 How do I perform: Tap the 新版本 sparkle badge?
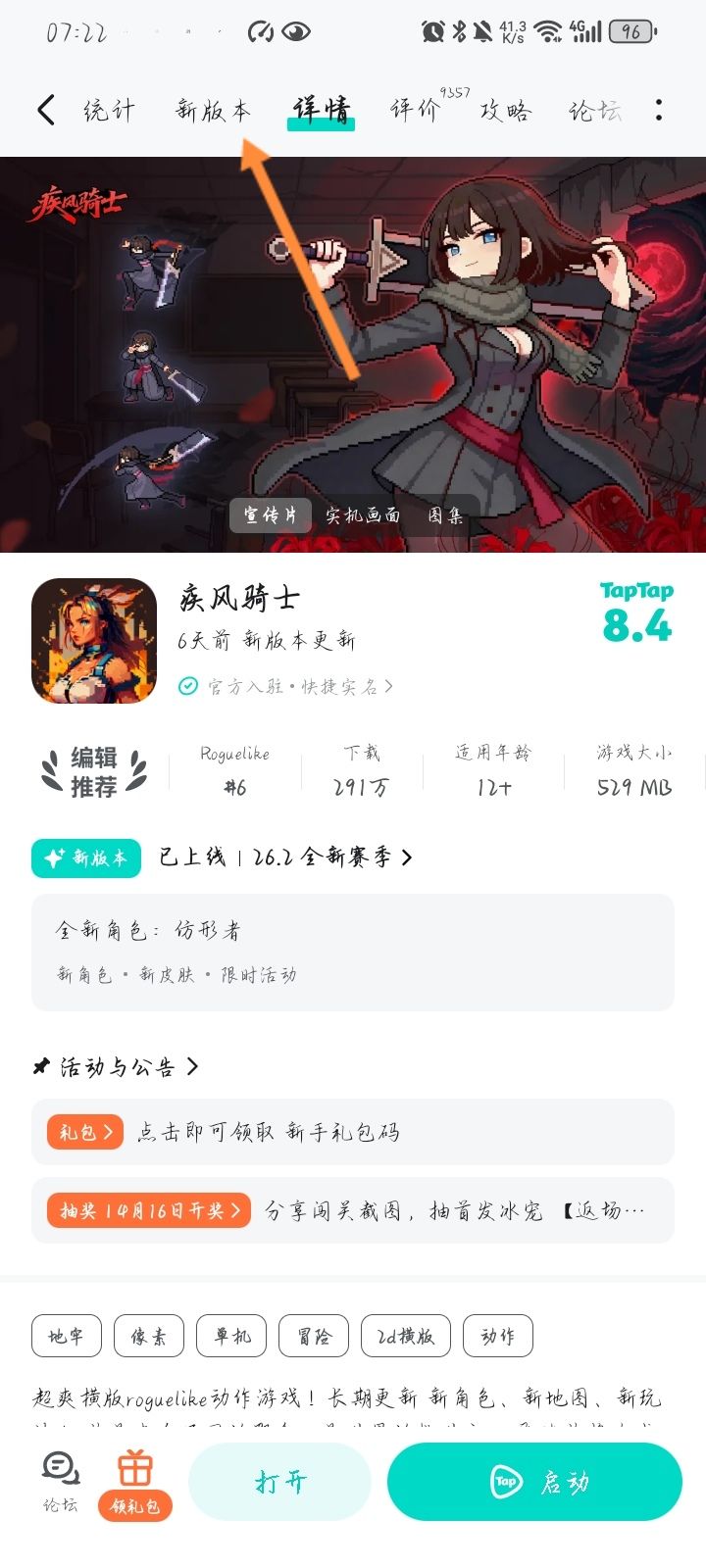click(84, 857)
